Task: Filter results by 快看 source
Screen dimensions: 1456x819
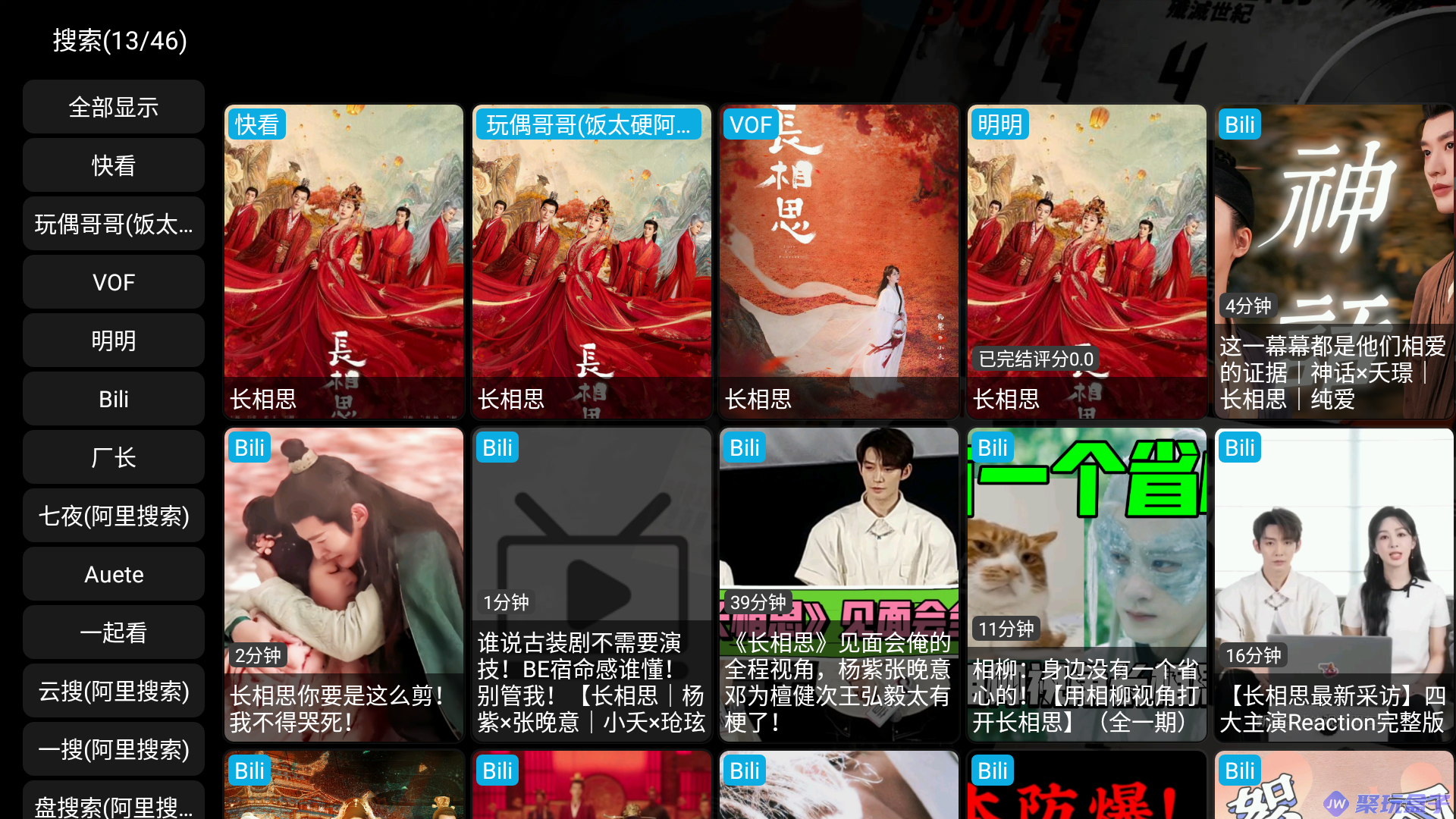Action: tap(114, 165)
